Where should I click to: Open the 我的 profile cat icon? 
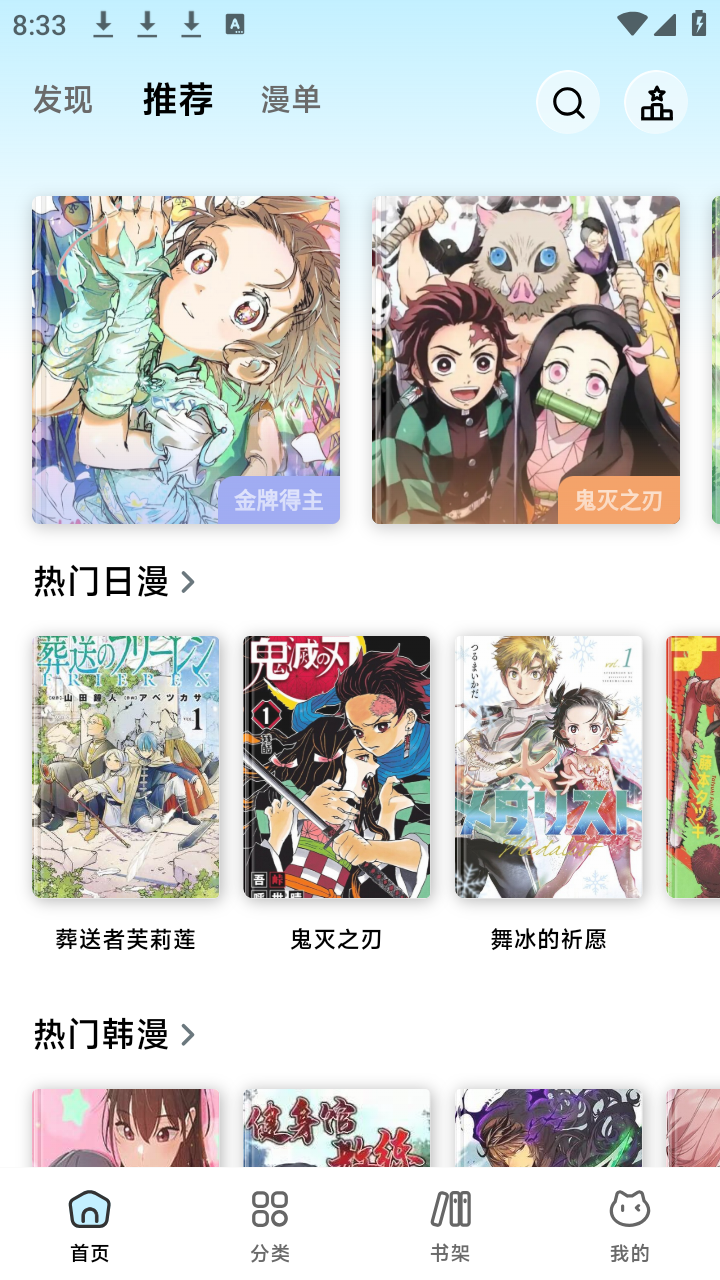point(629,1211)
